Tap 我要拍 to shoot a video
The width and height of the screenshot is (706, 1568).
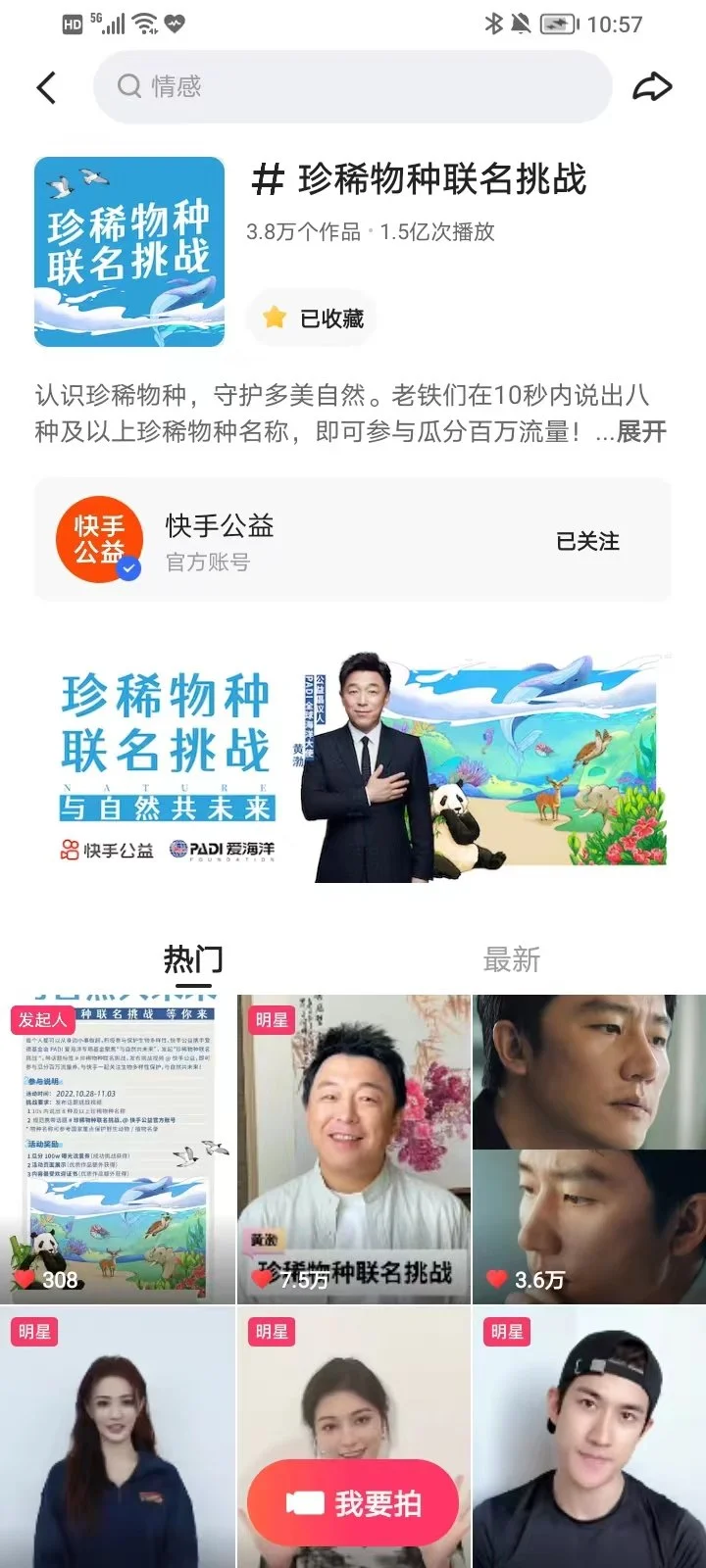[354, 1504]
